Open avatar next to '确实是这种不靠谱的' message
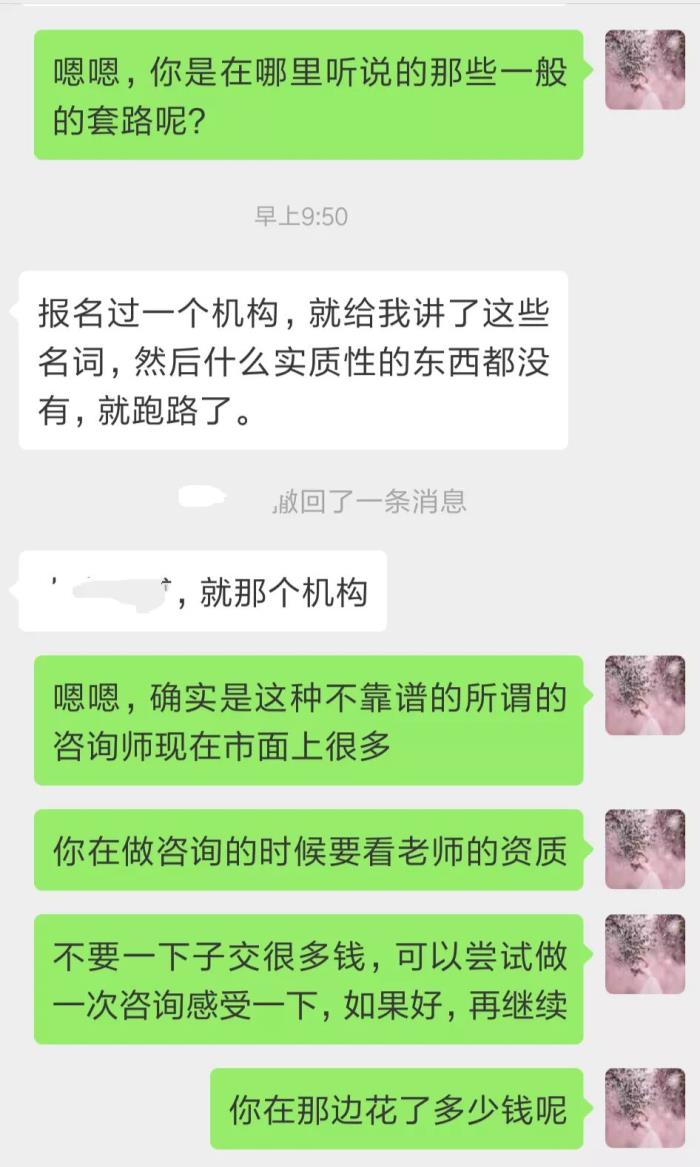The height and width of the screenshot is (1167, 700). click(x=645, y=696)
